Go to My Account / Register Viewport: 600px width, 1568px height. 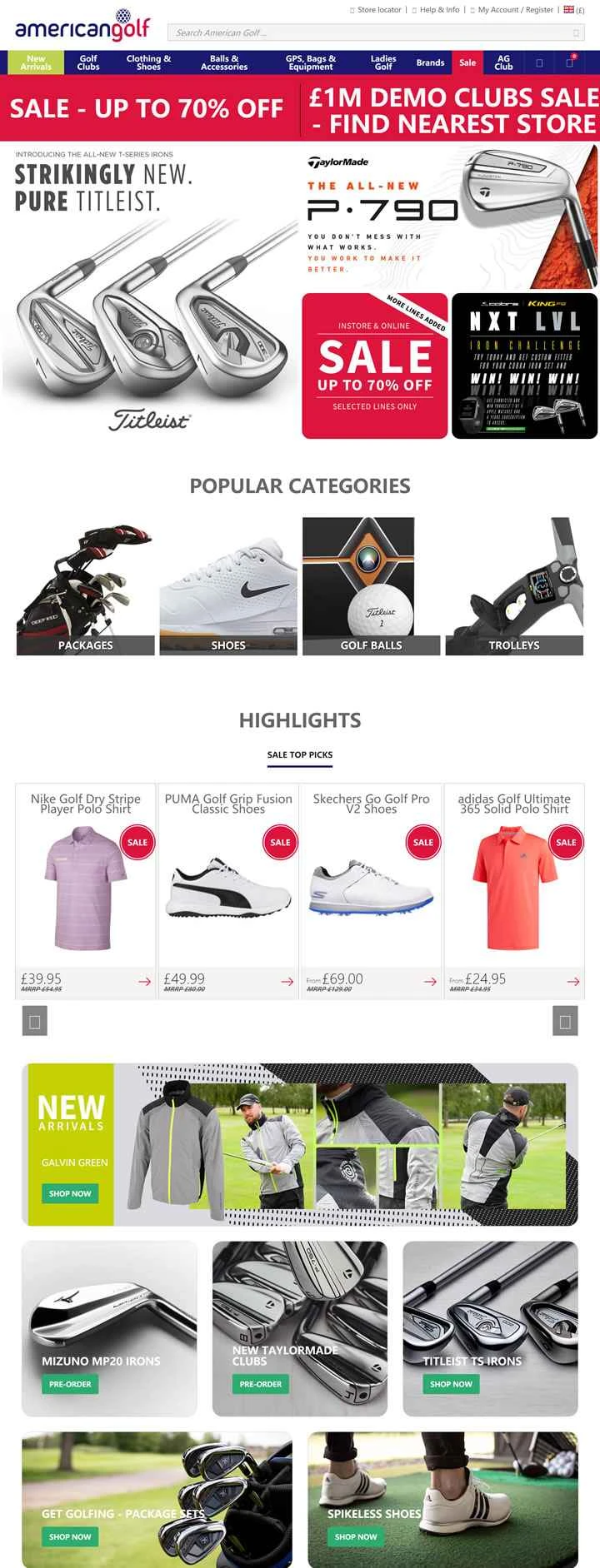(x=515, y=10)
